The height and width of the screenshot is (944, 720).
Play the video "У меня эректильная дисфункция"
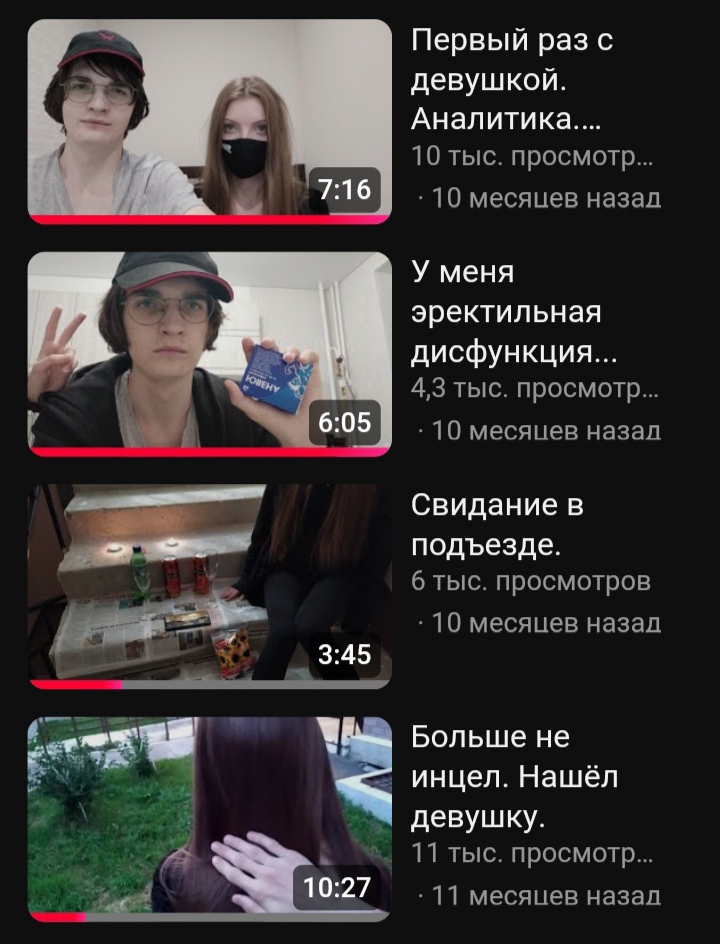(x=209, y=352)
